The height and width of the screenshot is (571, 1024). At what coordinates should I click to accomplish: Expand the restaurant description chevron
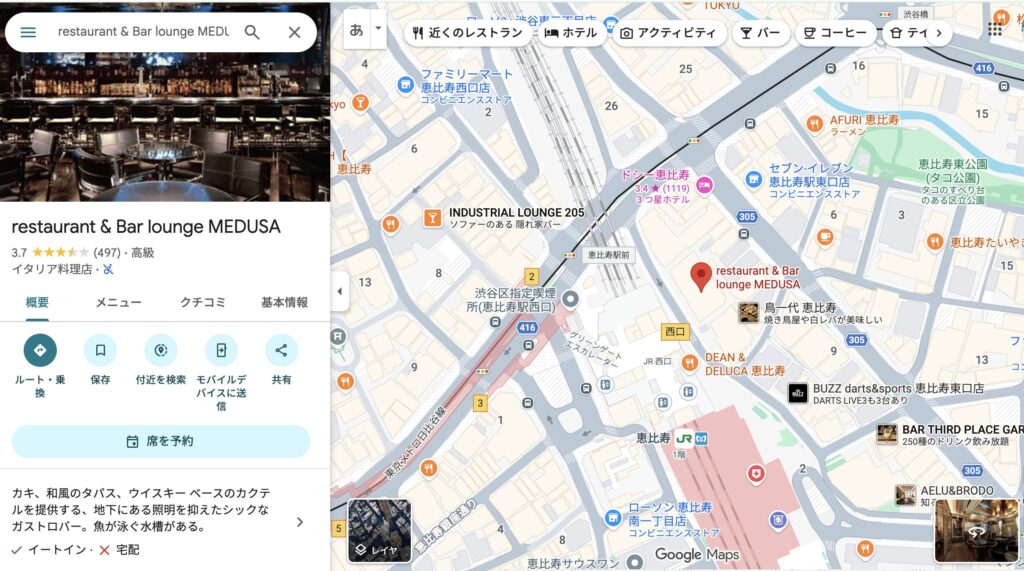coord(300,522)
